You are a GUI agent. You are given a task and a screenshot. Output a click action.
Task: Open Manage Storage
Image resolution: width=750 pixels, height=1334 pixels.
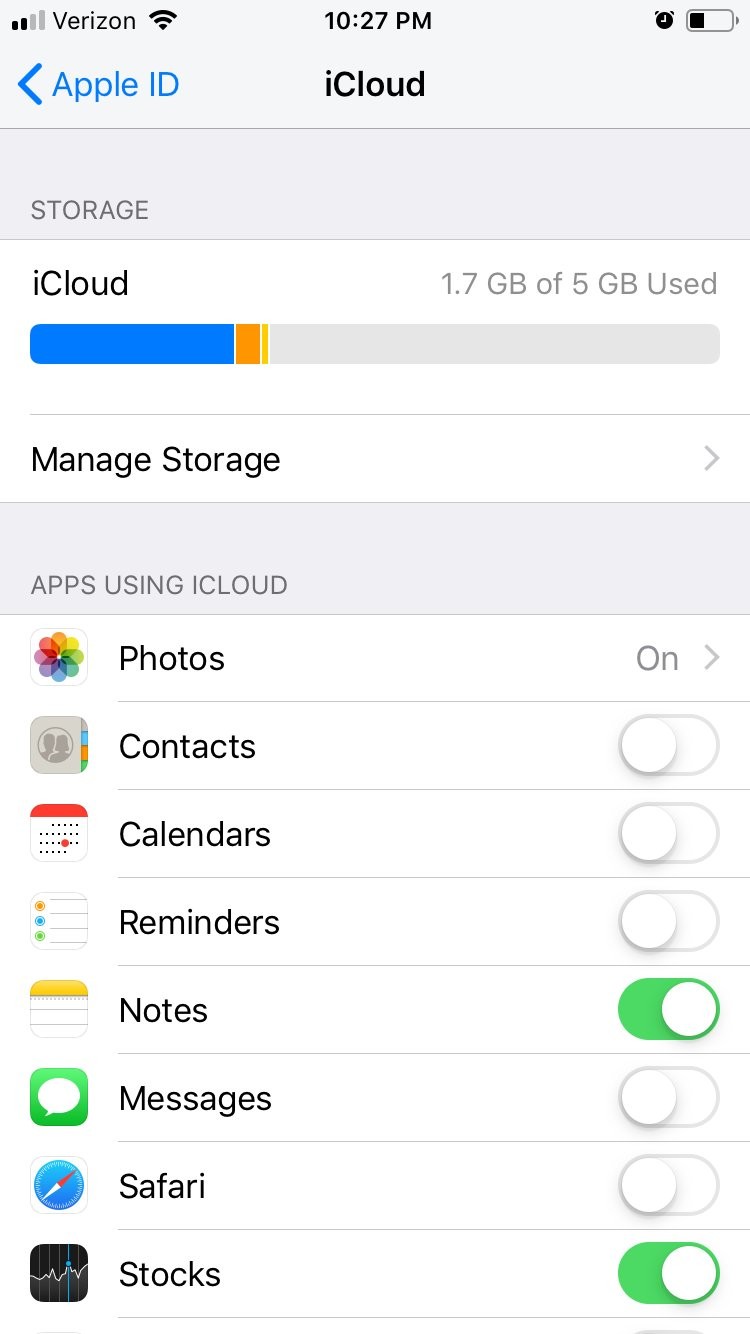[375, 459]
